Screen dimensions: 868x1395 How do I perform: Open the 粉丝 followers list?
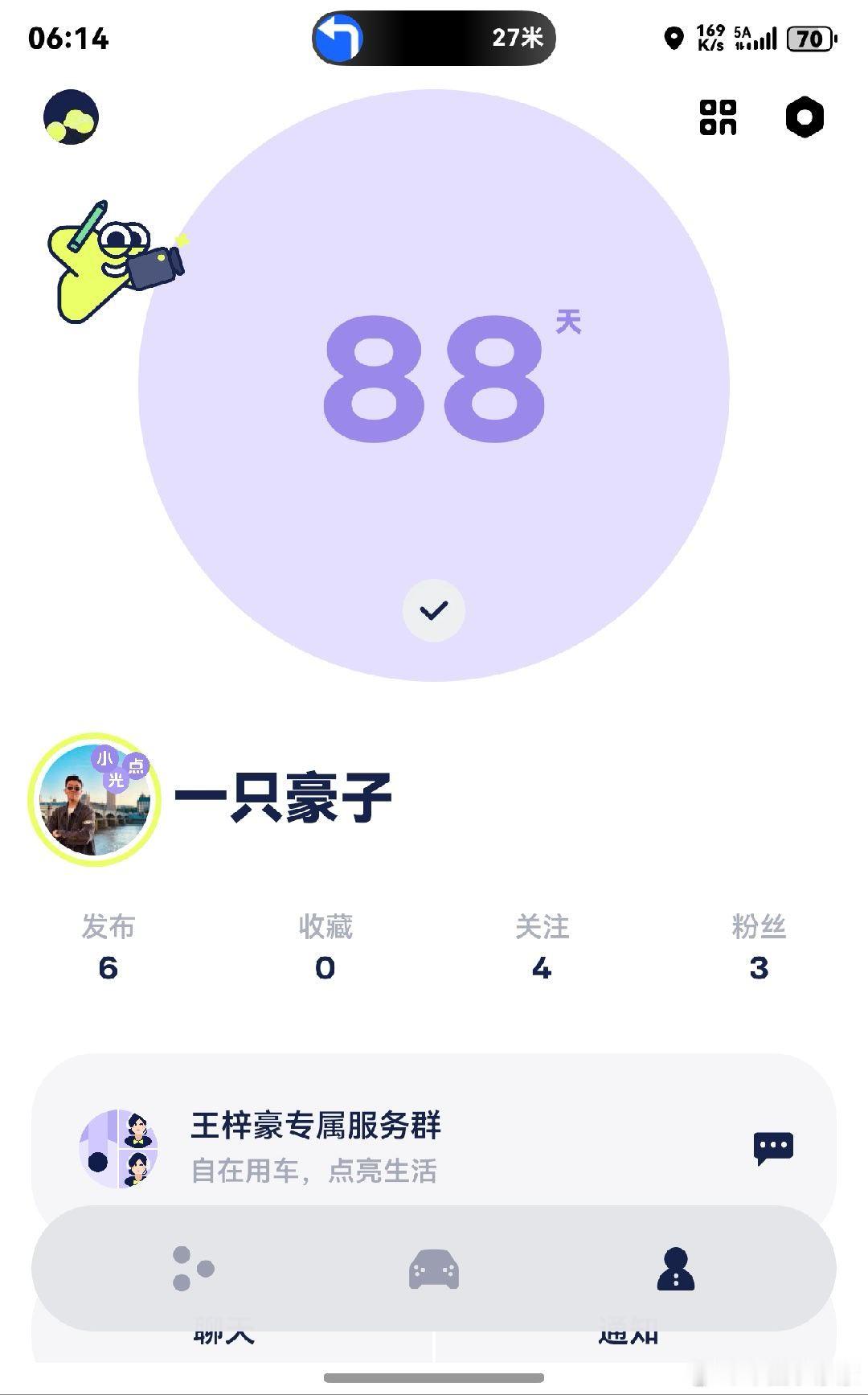[x=759, y=947]
